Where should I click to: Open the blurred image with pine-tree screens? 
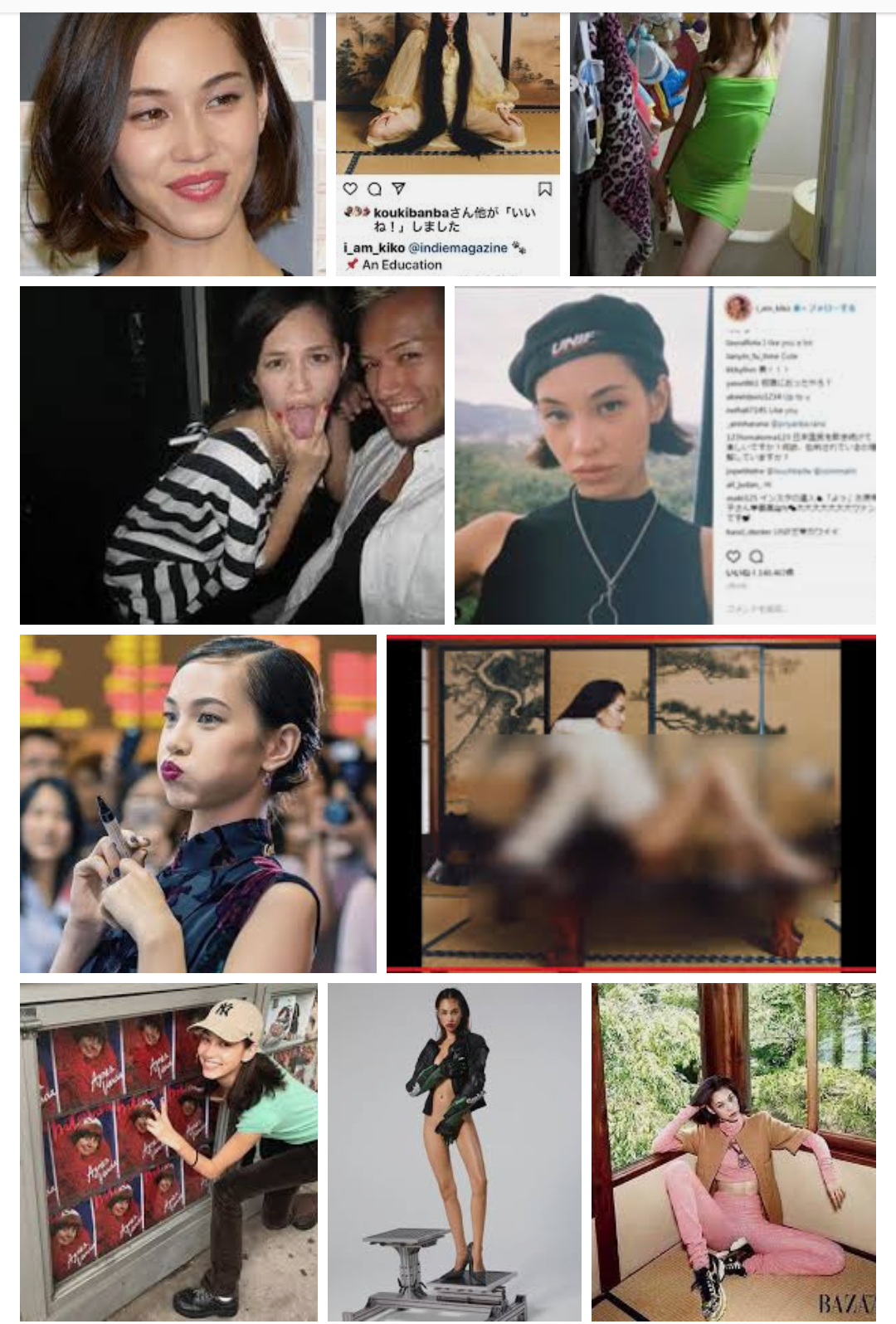coord(631,803)
